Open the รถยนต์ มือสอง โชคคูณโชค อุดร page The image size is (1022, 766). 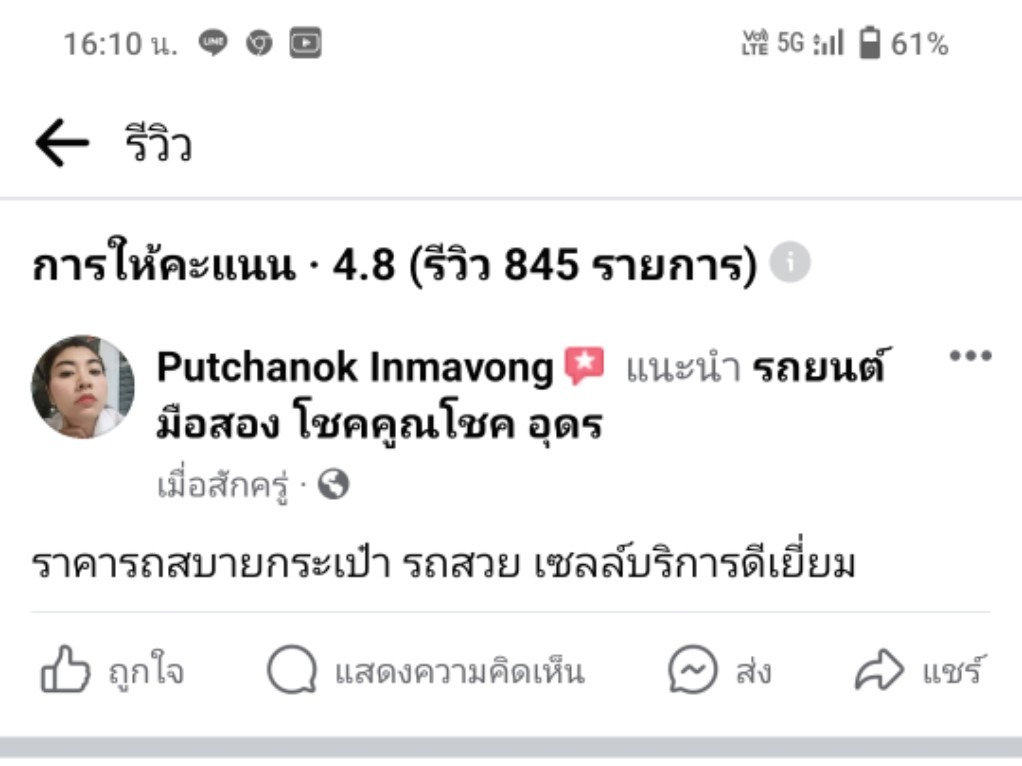(x=380, y=426)
